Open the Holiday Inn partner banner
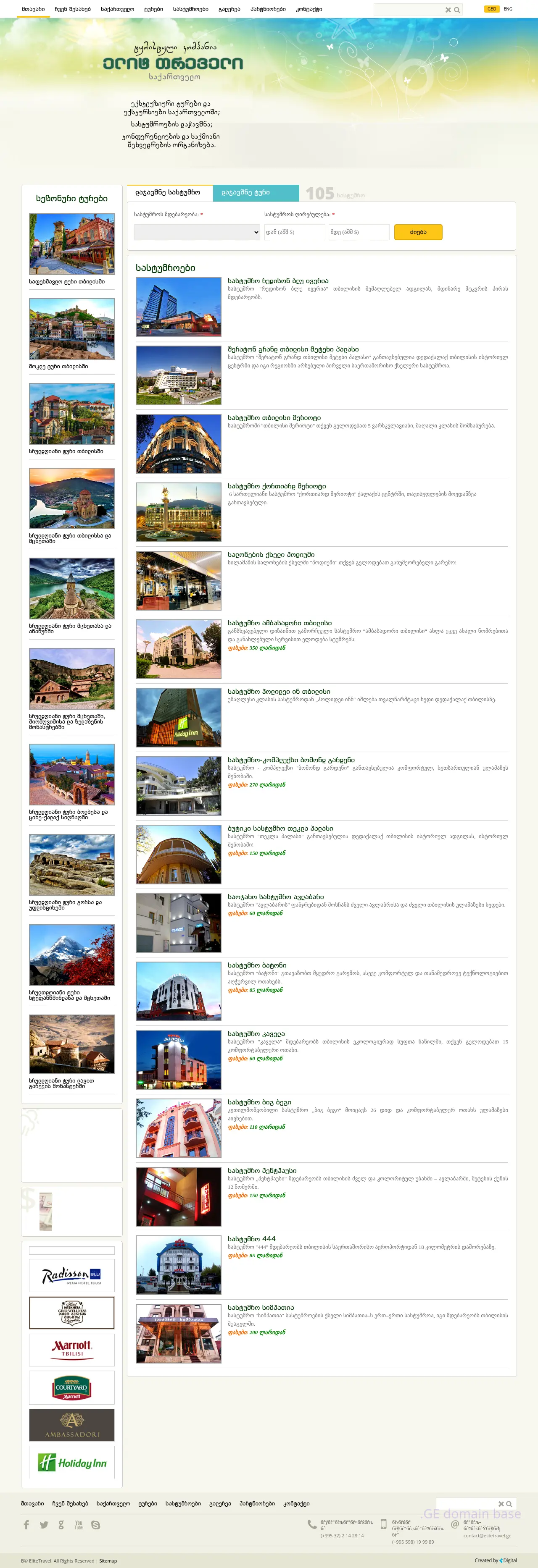Viewport: 538px width, 1568px height. coord(72,1462)
